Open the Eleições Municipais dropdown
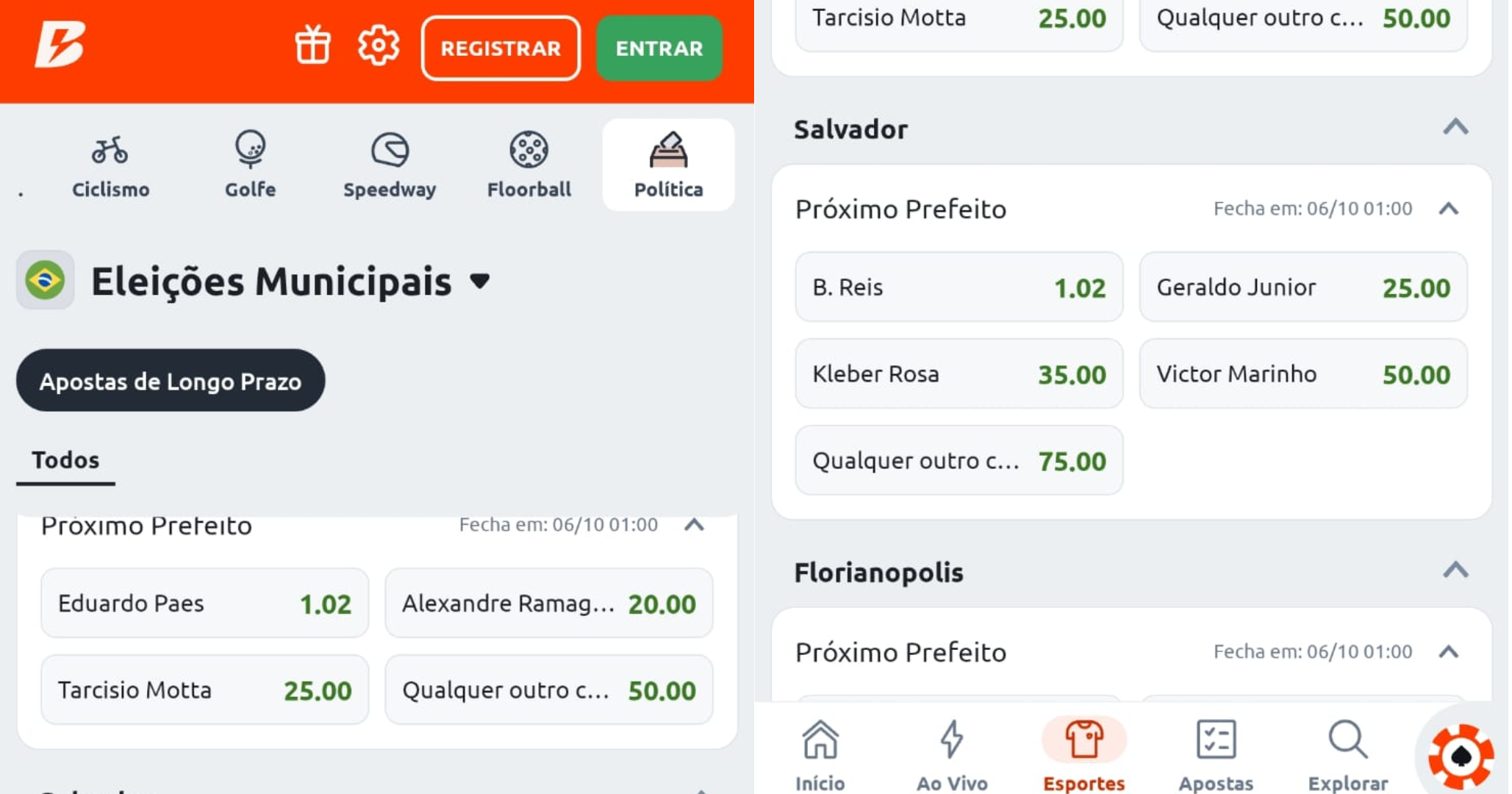1512x794 pixels. (x=479, y=281)
